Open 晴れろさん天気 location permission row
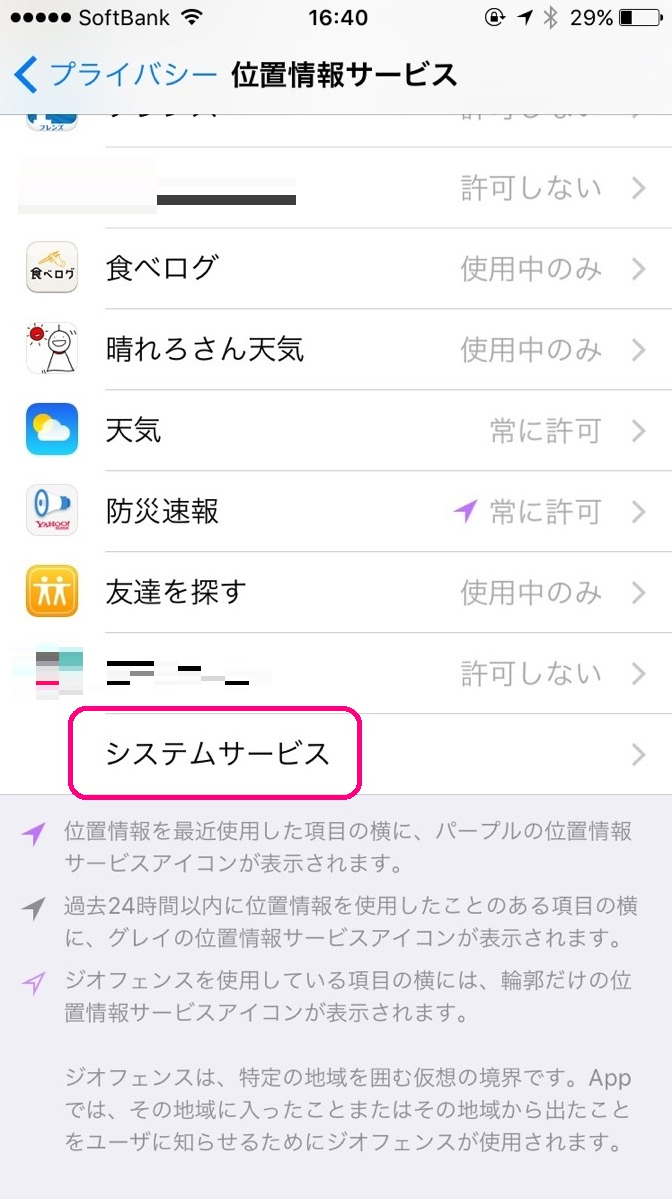This screenshot has width=672, height=1200. click(x=336, y=350)
